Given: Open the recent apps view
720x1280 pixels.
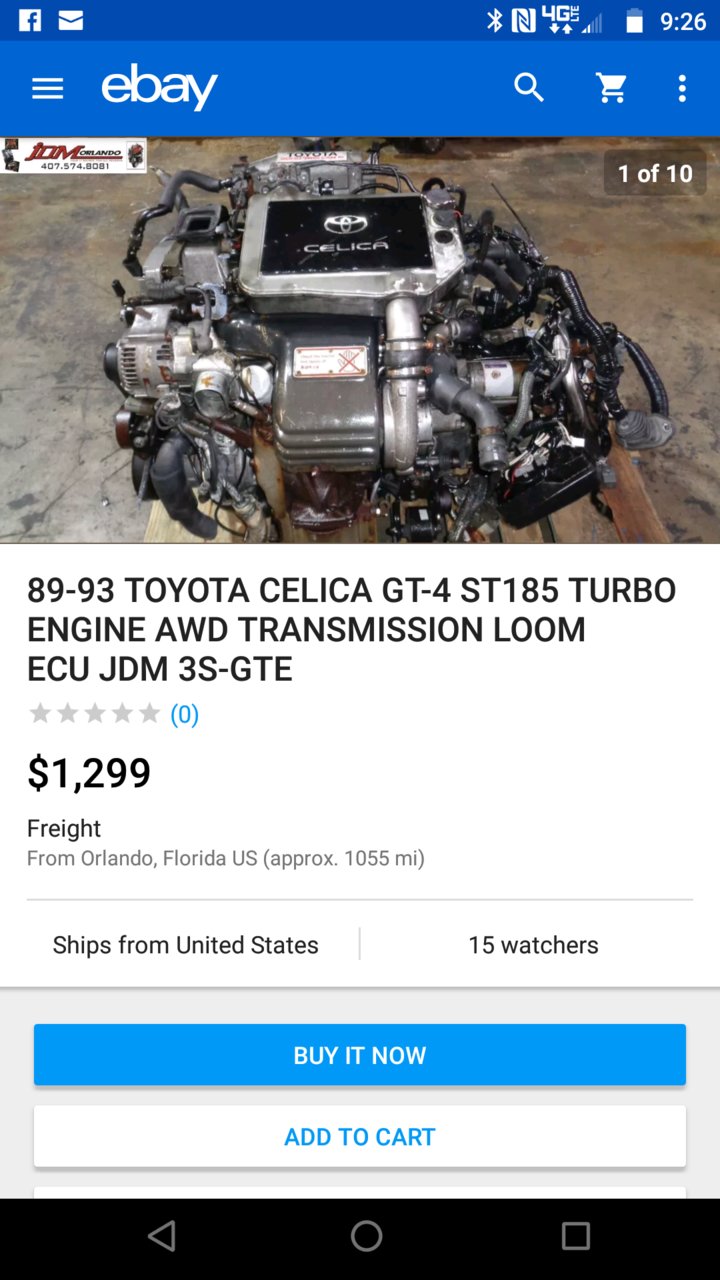Looking at the screenshot, I should pos(575,1236).
